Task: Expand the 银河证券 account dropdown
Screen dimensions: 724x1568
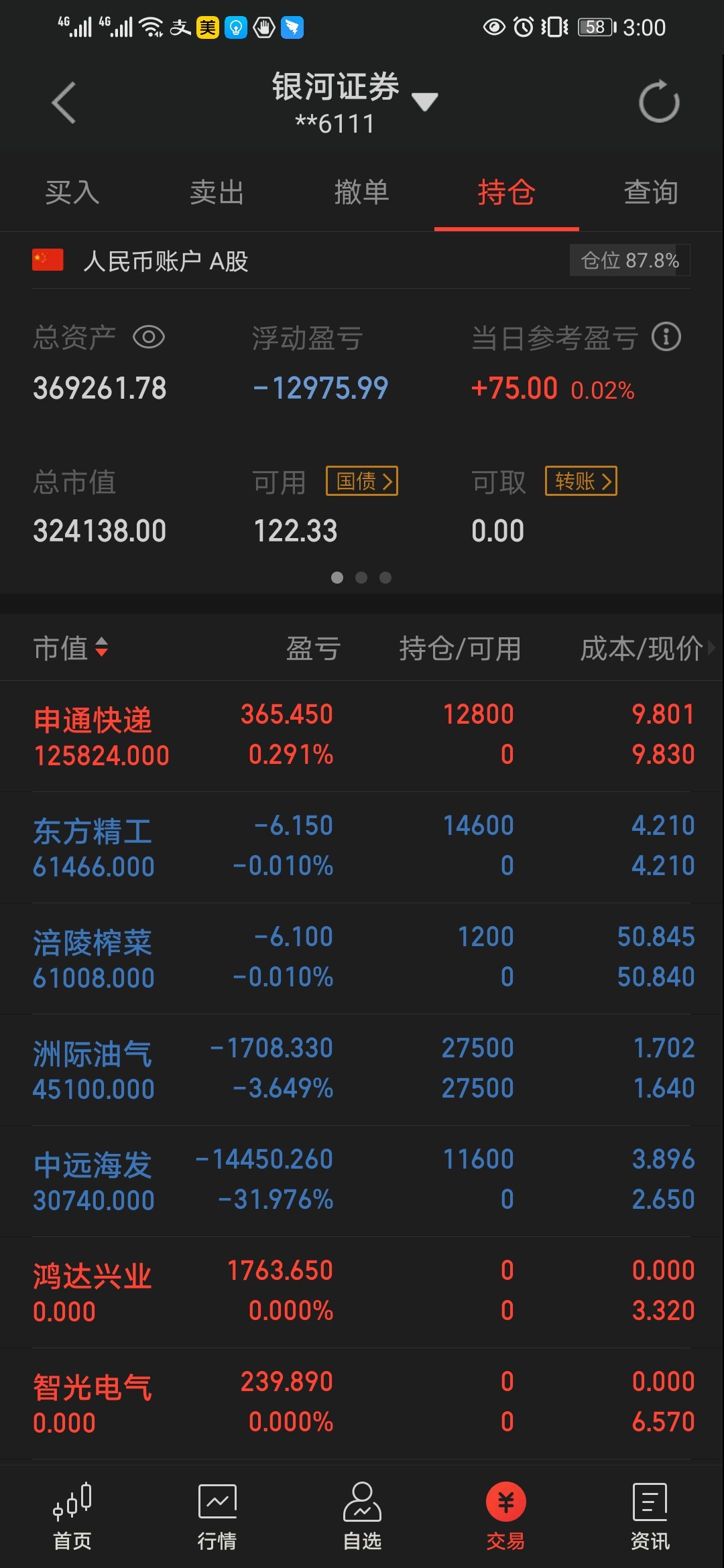Action: coord(424,102)
